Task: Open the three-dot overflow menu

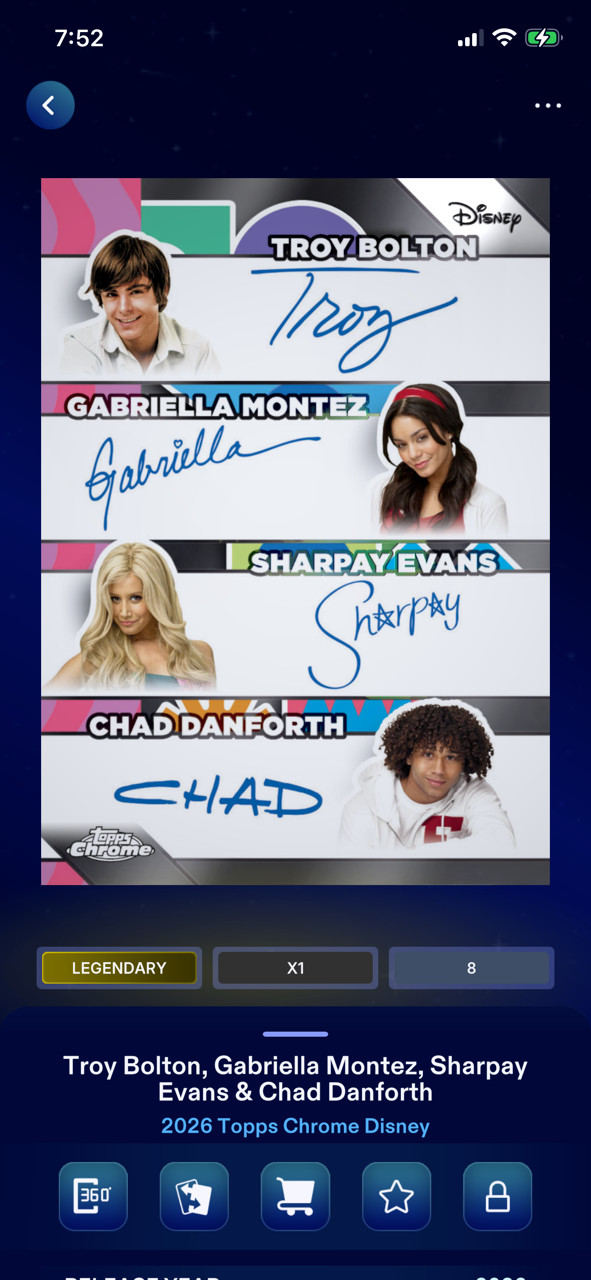Action: (547, 105)
